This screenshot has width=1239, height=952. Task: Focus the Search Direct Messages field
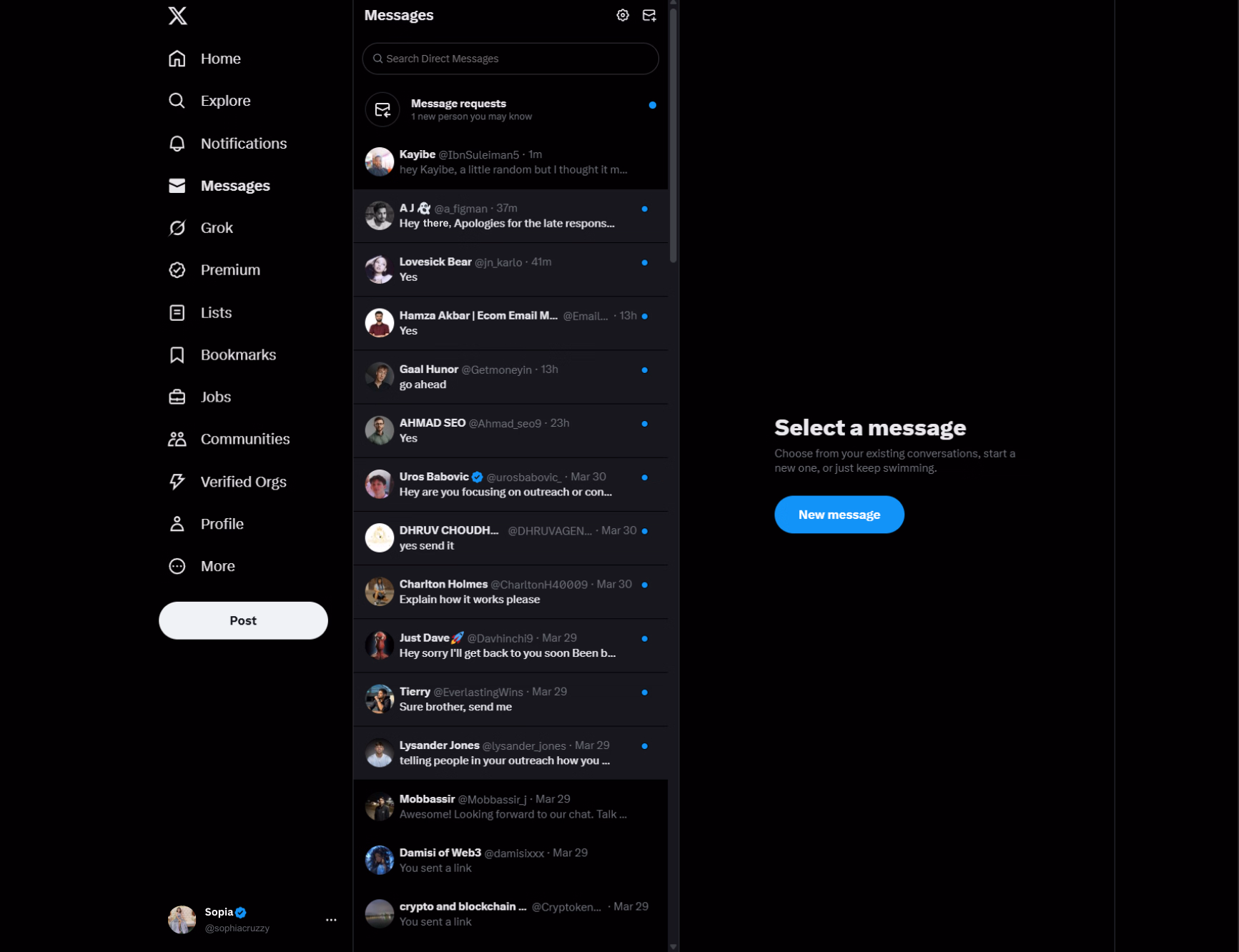click(510, 59)
